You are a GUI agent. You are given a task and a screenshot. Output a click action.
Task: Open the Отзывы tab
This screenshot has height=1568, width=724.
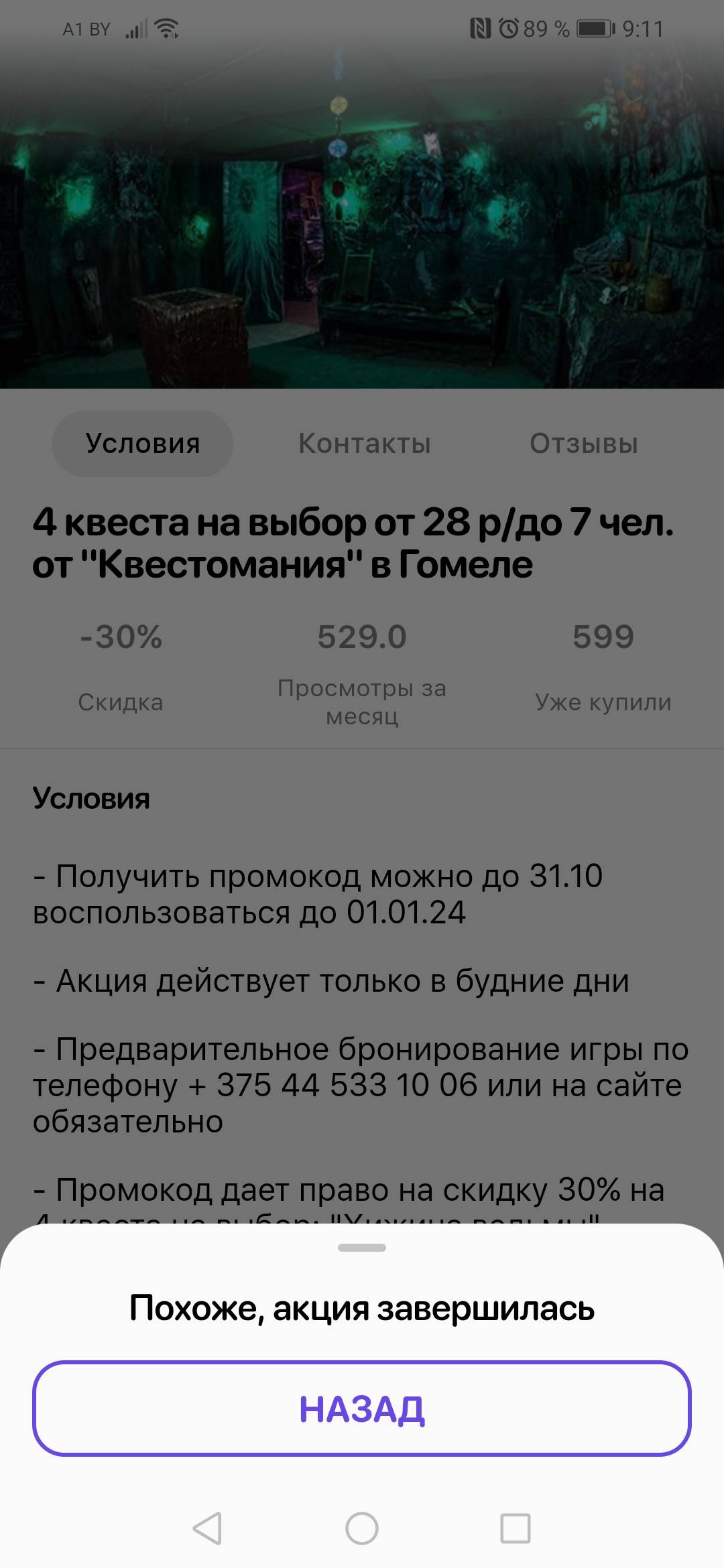click(x=583, y=444)
